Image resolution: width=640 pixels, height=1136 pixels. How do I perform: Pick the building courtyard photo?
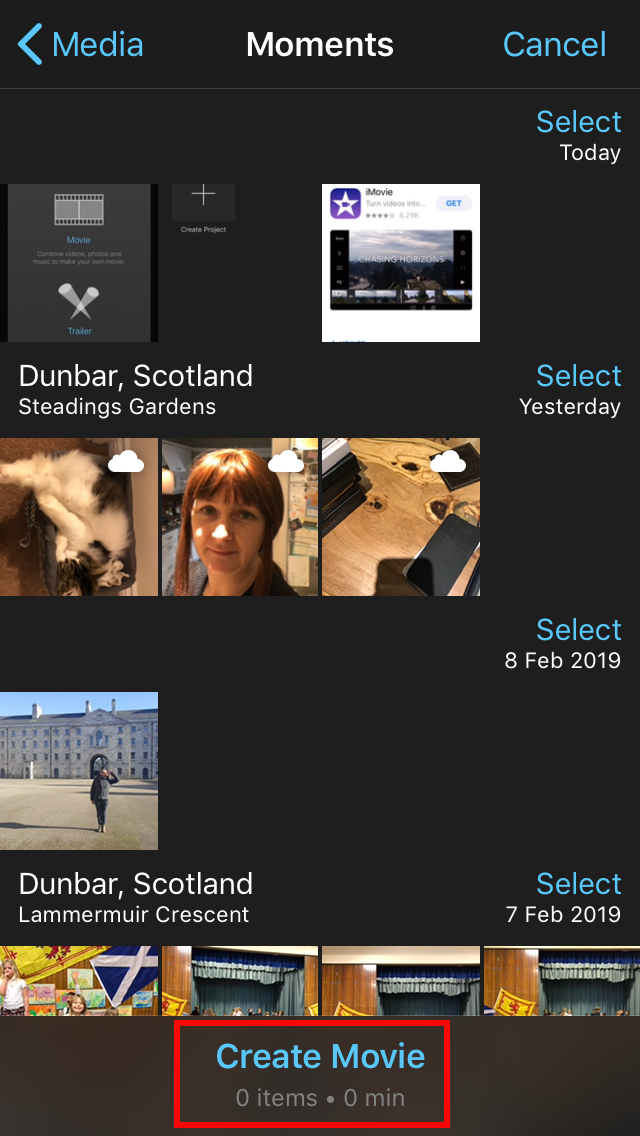click(78, 770)
